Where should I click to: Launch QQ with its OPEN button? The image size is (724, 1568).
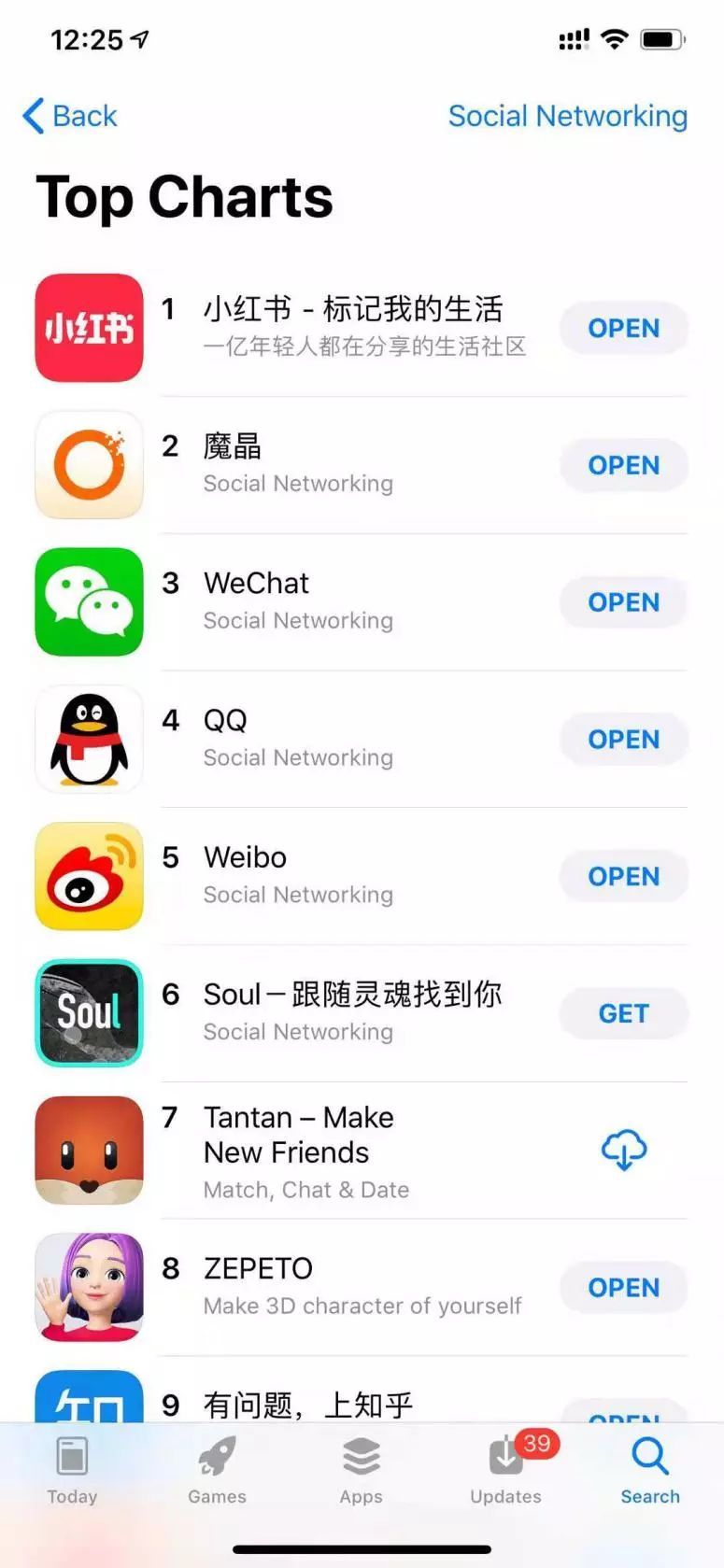(x=623, y=740)
